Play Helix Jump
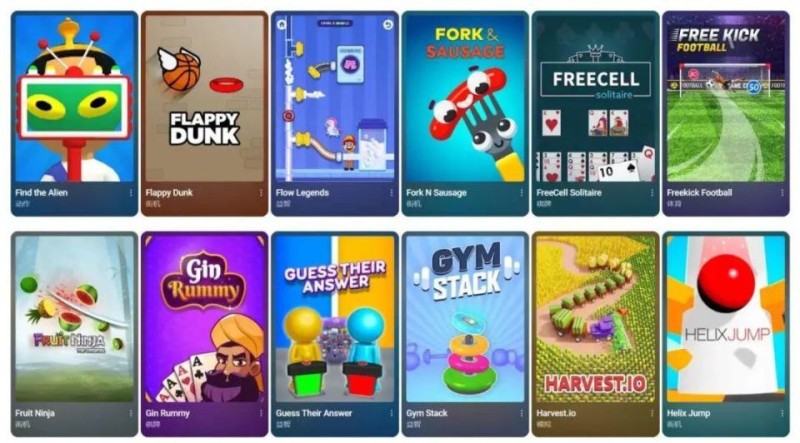The height and width of the screenshot is (443, 800). (x=725, y=318)
